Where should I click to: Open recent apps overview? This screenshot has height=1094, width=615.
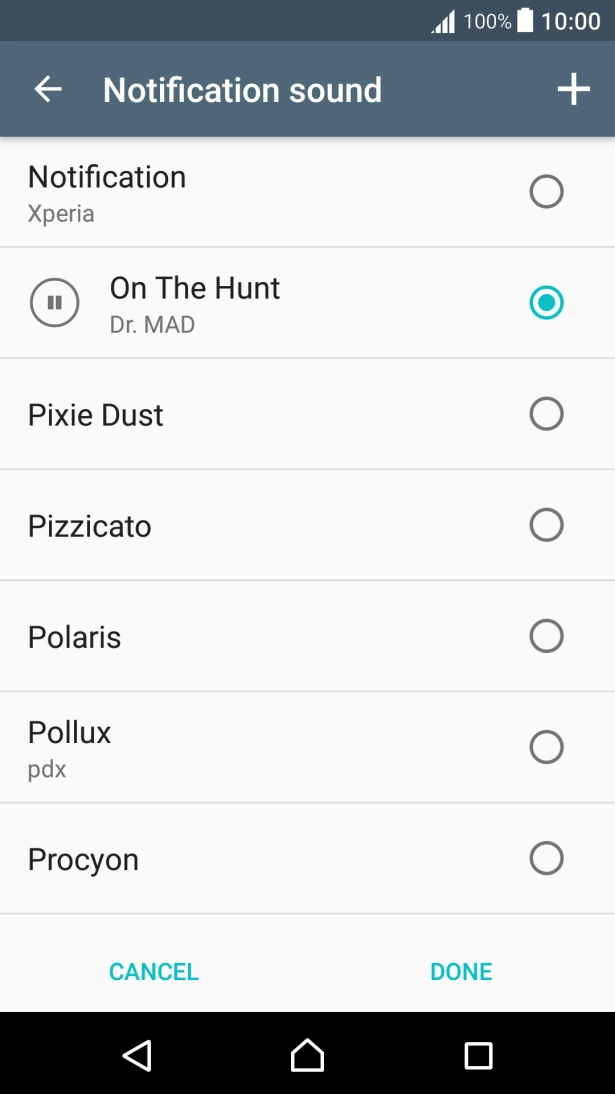click(x=478, y=1055)
